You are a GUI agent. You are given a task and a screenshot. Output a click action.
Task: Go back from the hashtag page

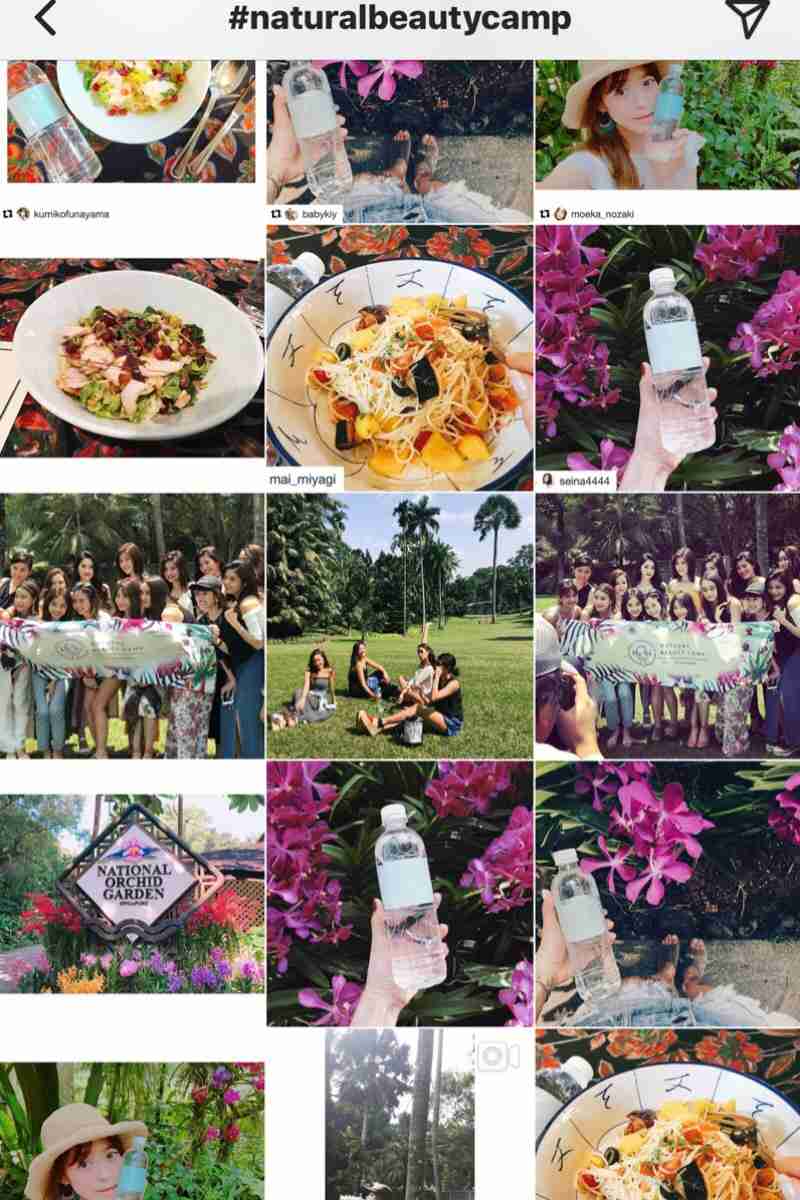tap(45, 18)
